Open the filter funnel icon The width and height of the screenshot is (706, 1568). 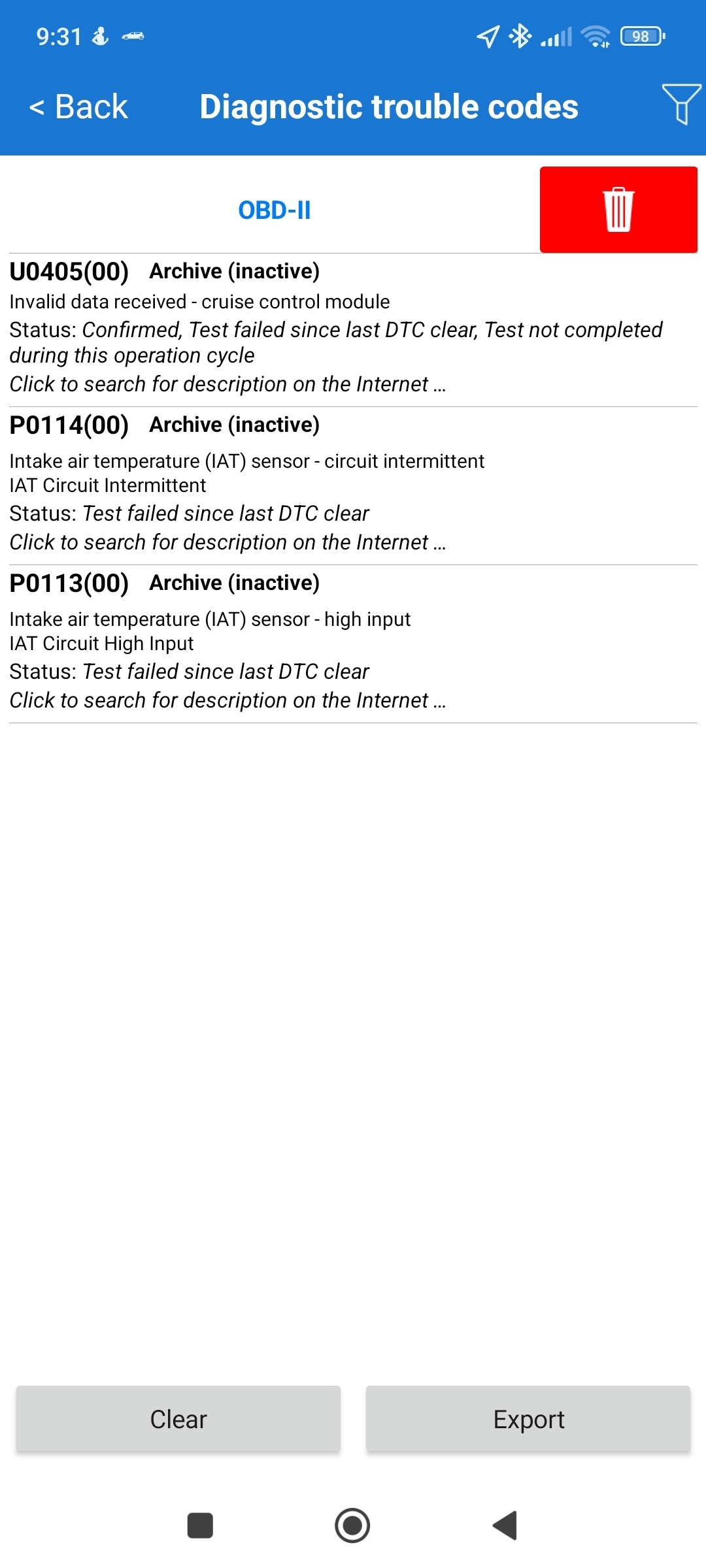click(681, 105)
